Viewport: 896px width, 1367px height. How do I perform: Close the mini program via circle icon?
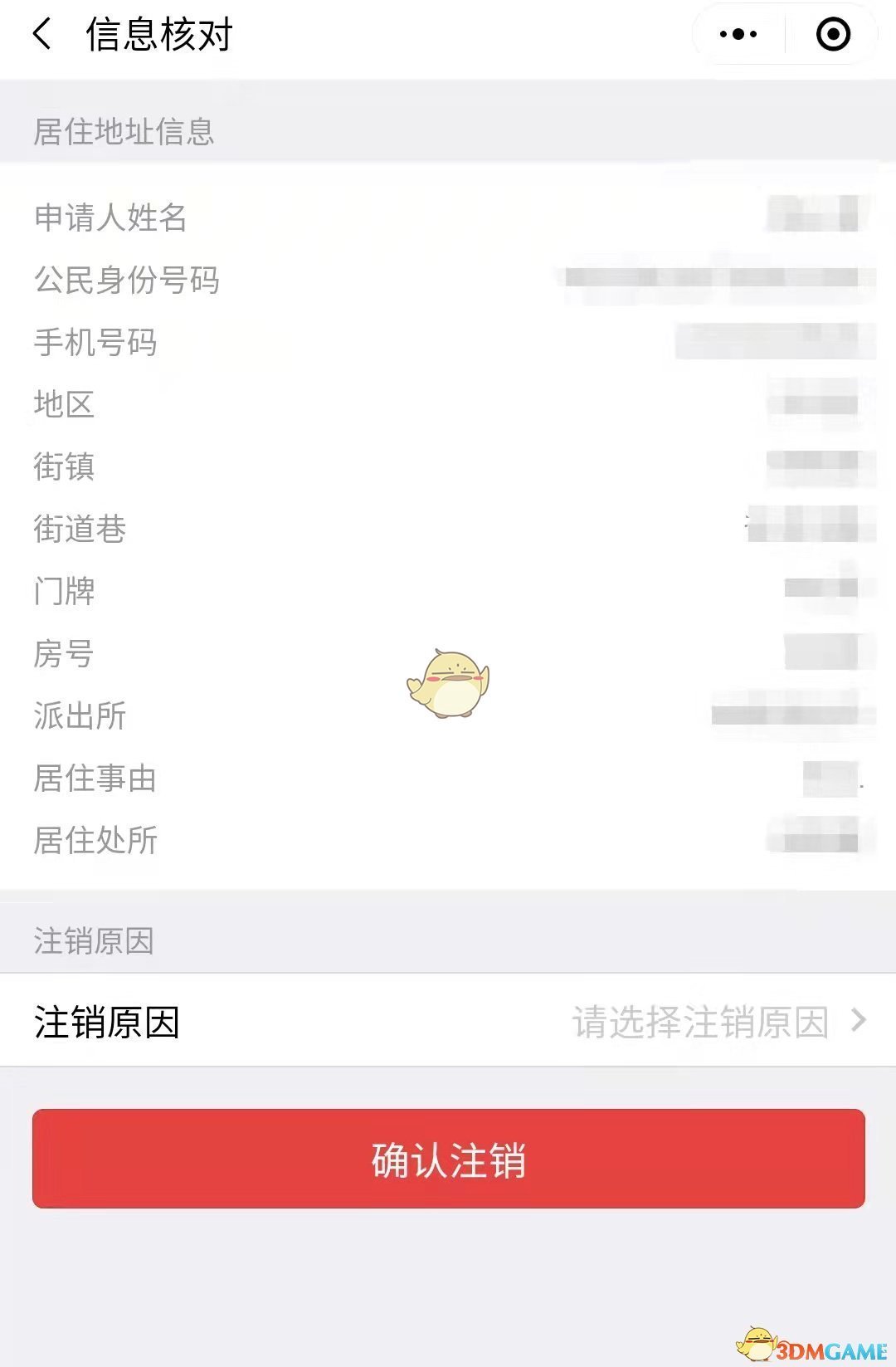833,35
